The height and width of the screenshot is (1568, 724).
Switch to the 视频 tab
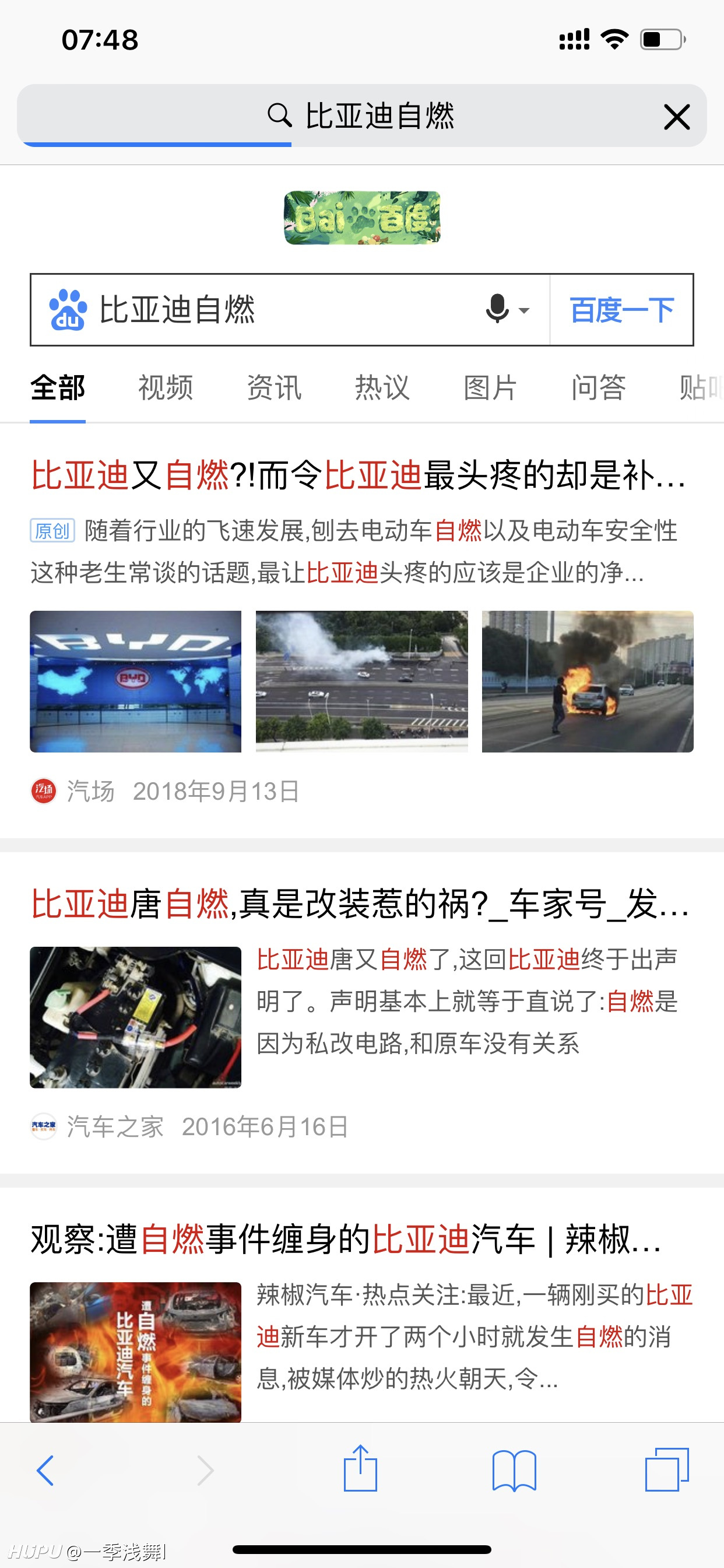[x=166, y=388]
